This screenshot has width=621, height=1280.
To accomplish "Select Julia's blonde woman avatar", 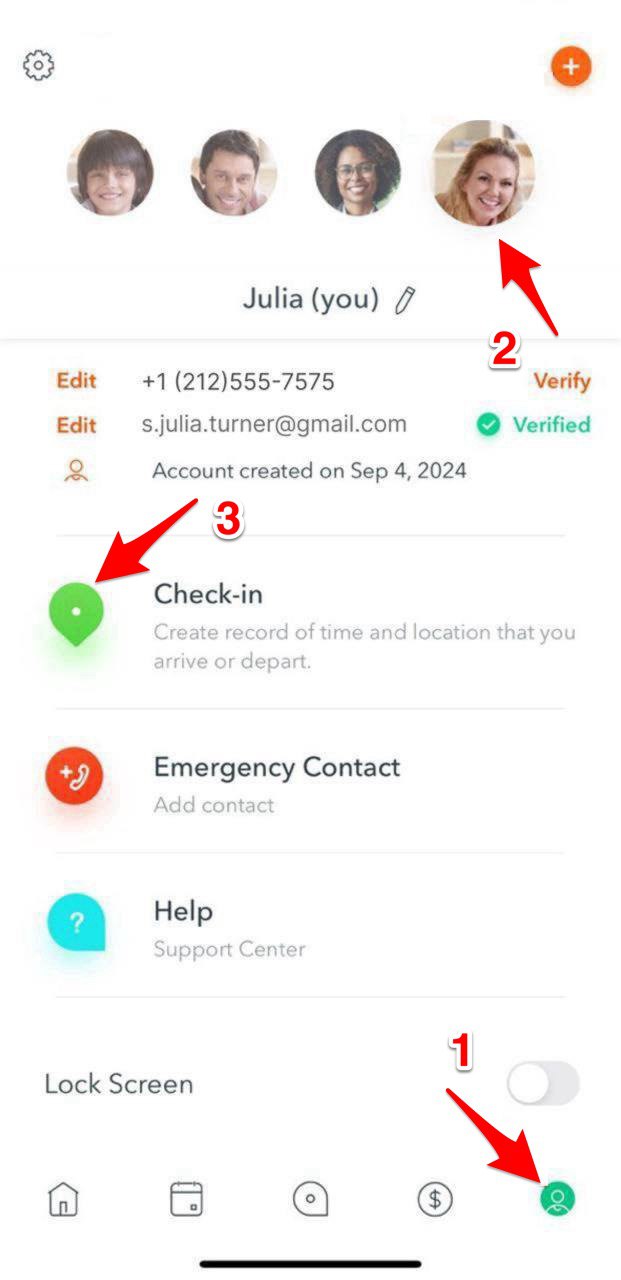I will (x=483, y=172).
